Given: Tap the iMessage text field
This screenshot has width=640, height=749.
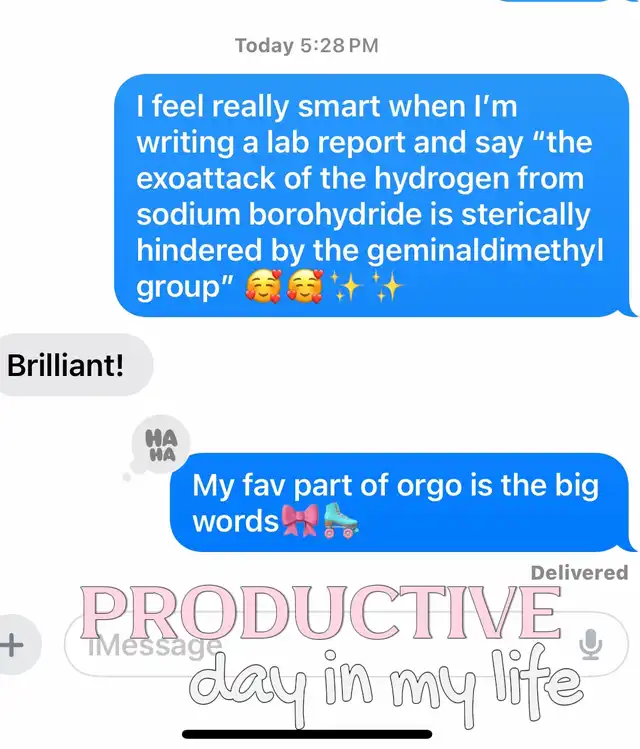Looking at the screenshot, I should [346, 644].
